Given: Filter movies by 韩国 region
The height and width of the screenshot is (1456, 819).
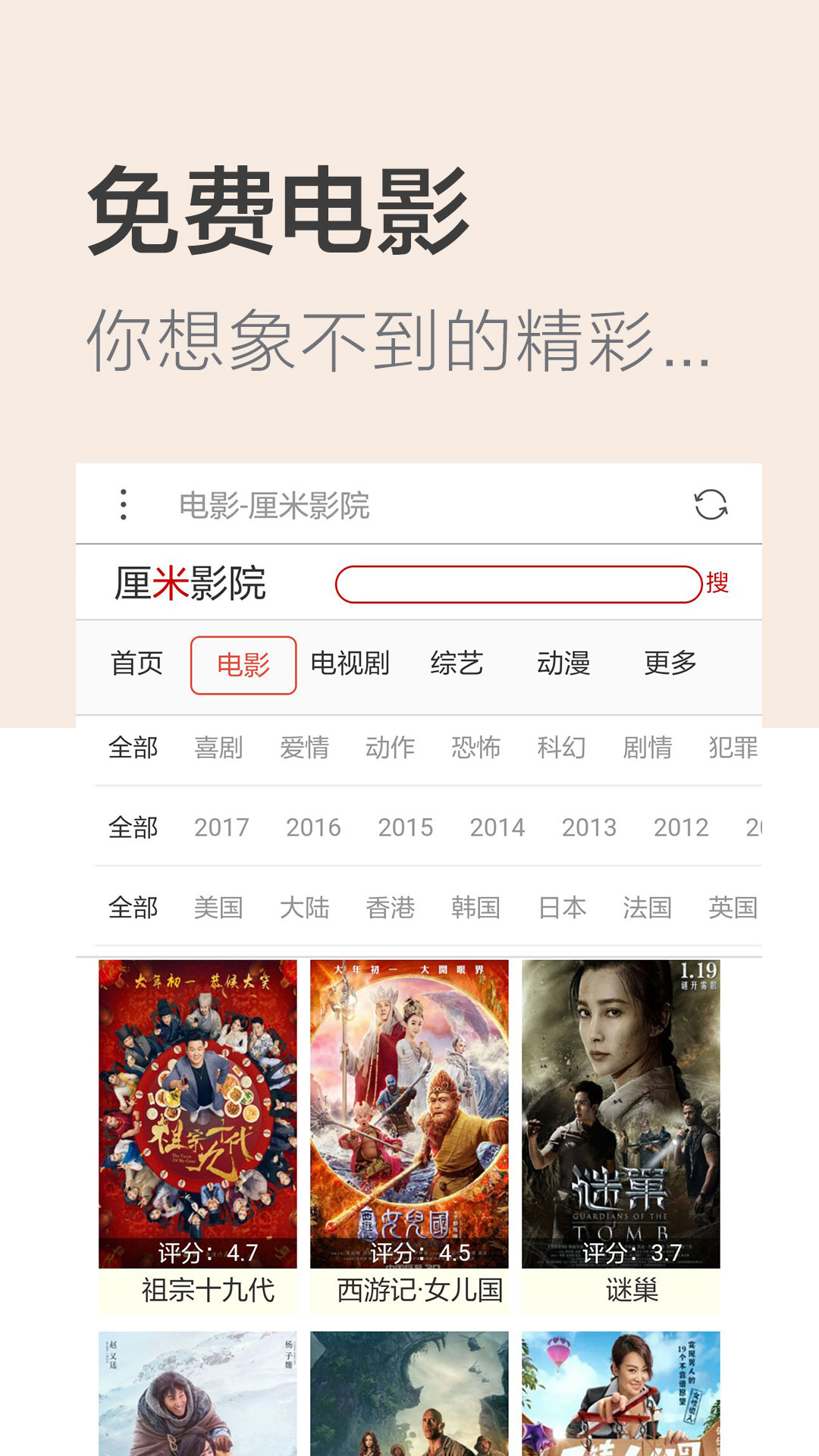Looking at the screenshot, I should pyautogui.click(x=474, y=907).
